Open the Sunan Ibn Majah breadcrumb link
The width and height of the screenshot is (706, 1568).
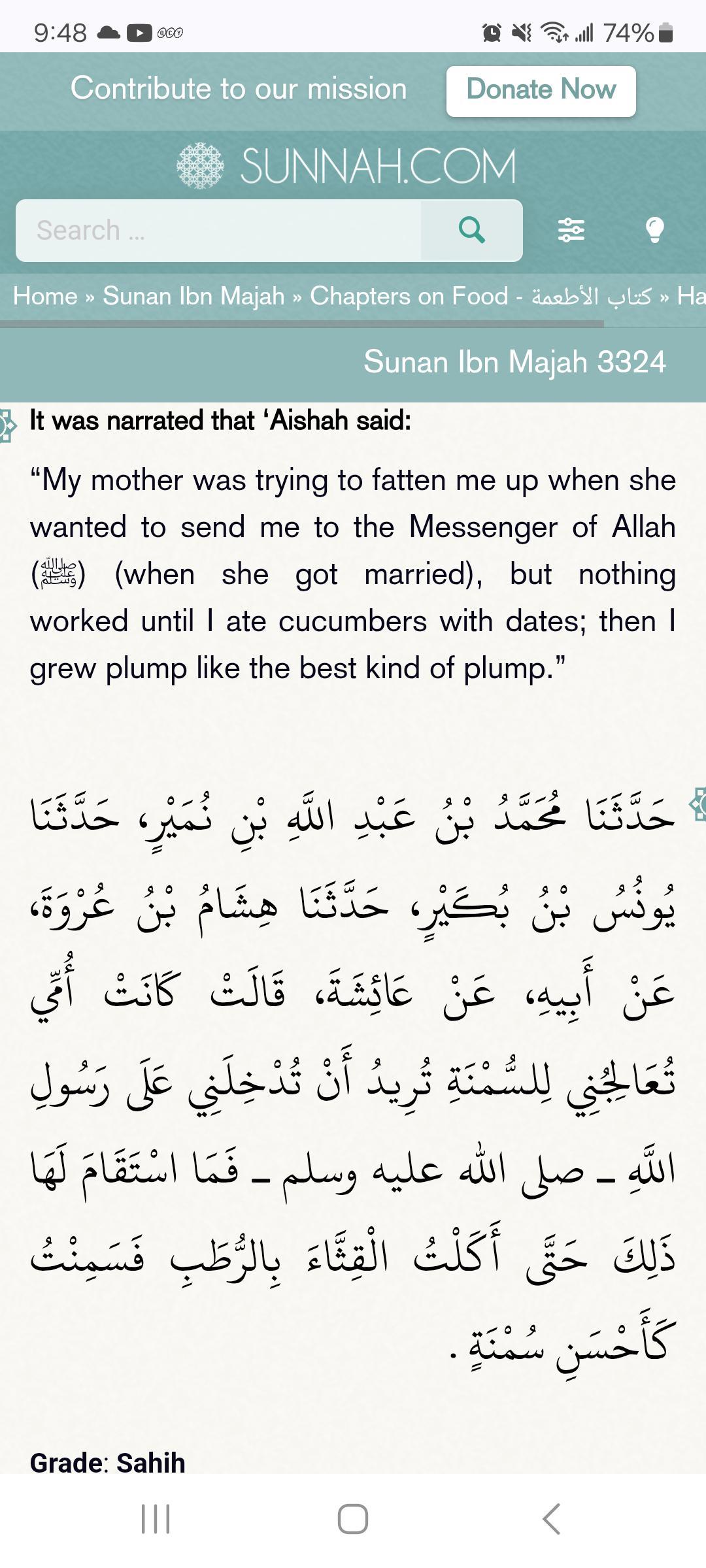click(x=193, y=296)
